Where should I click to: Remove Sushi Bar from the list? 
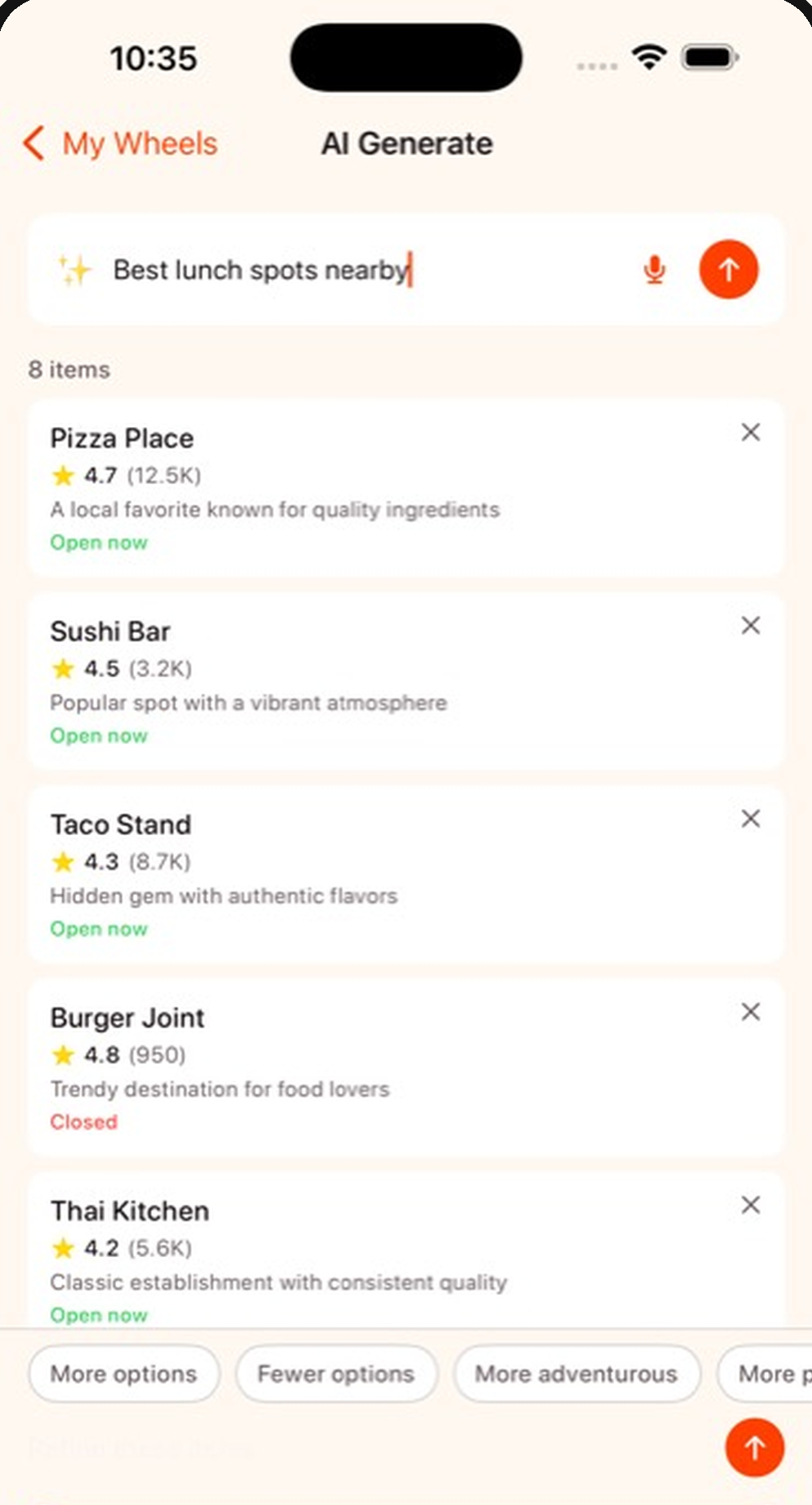[750, 625]
